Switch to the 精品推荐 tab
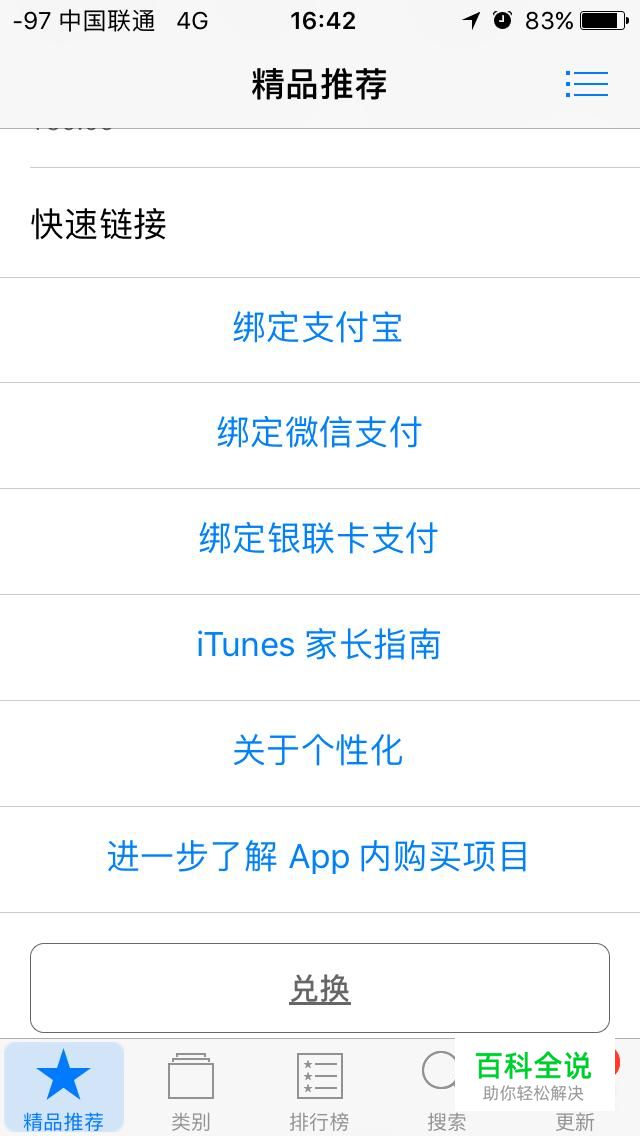 [64, 1088]
